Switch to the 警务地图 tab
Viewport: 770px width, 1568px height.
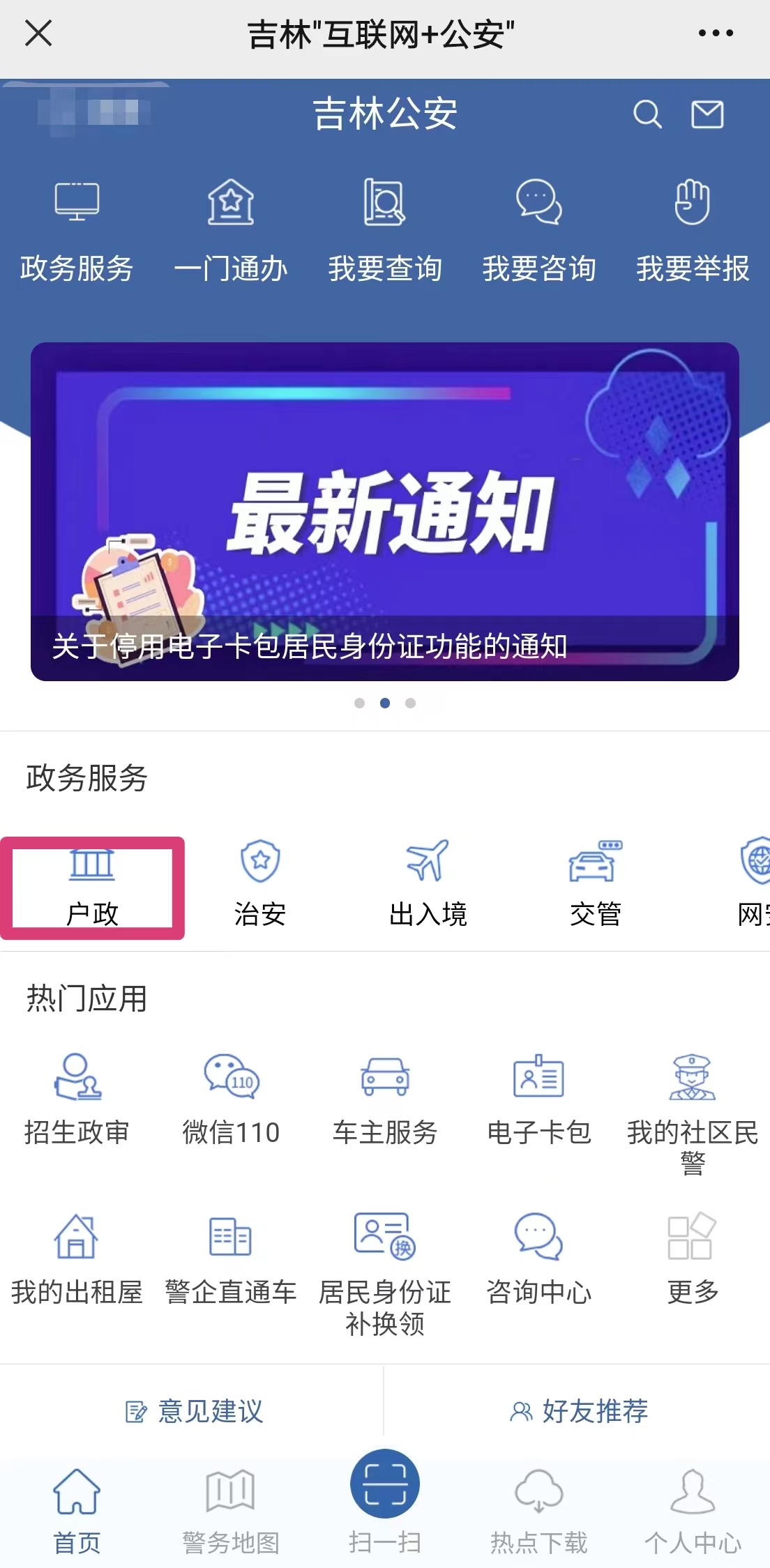click(231, 1510)
